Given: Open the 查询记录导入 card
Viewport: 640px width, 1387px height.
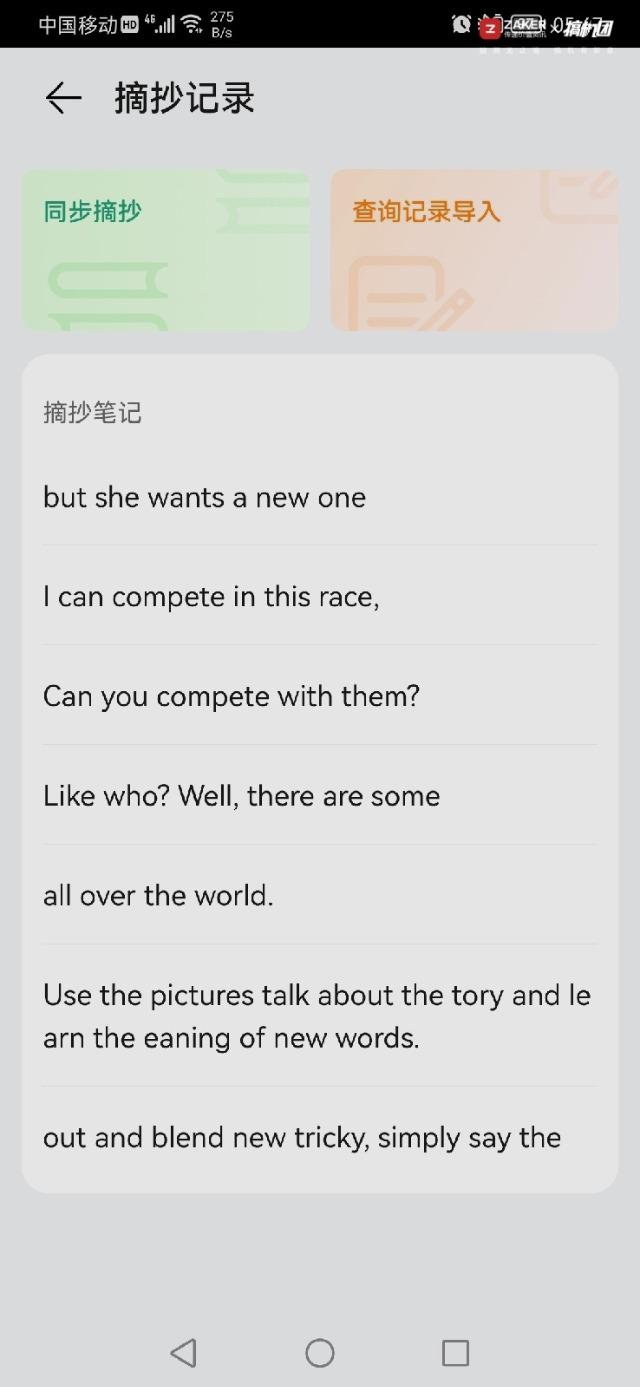Looking at the screenshot, I should coord(474,249).
